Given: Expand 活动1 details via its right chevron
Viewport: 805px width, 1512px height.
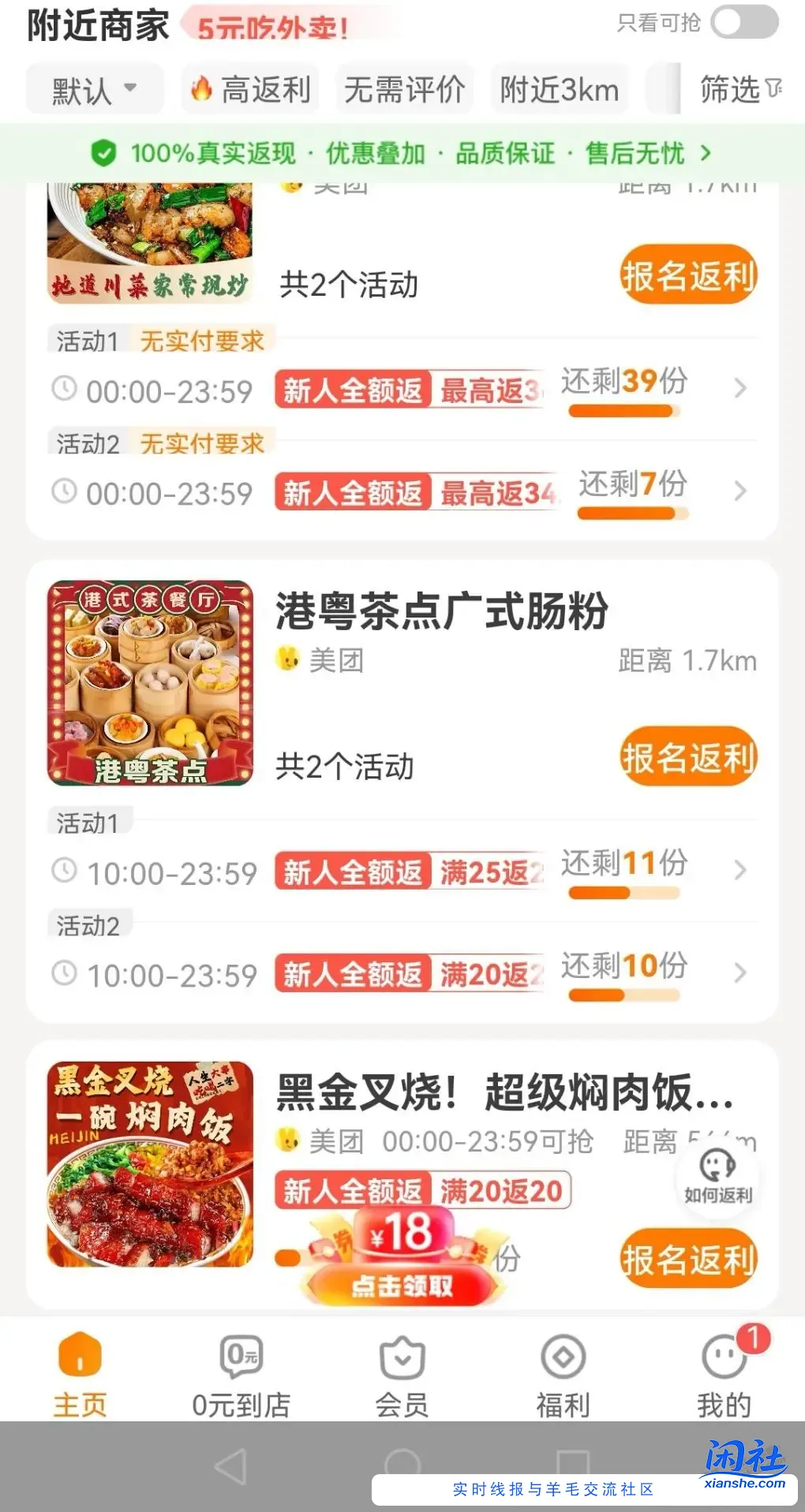Looking at the screenshot, I should click(739, 871).
